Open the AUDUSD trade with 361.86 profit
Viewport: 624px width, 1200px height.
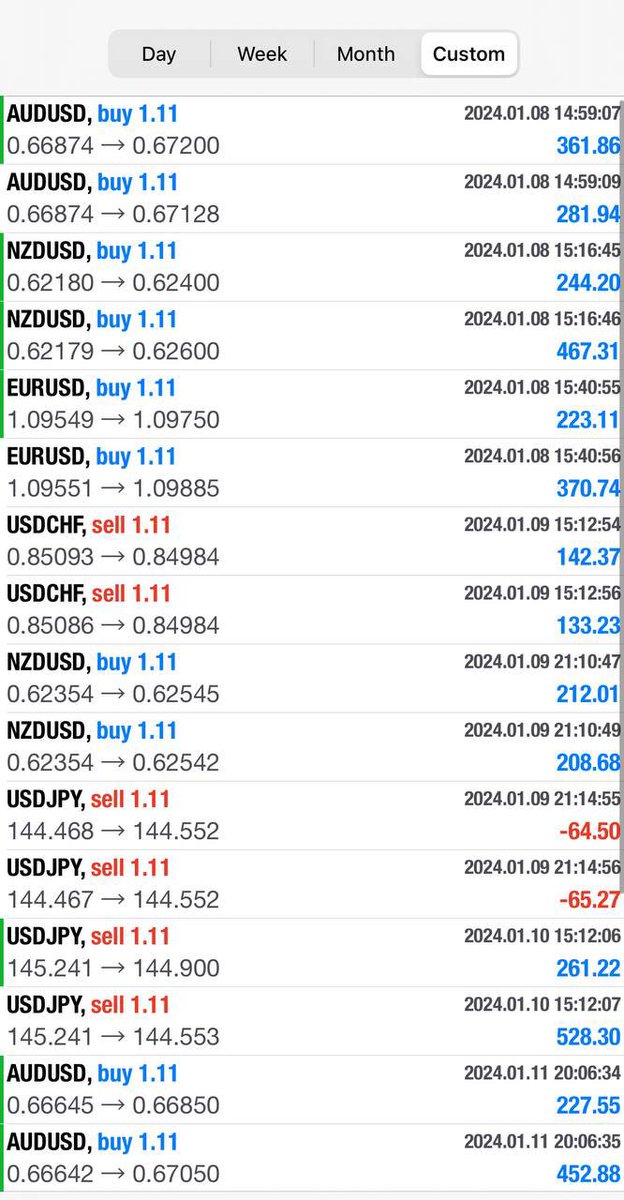coord(312,130)
